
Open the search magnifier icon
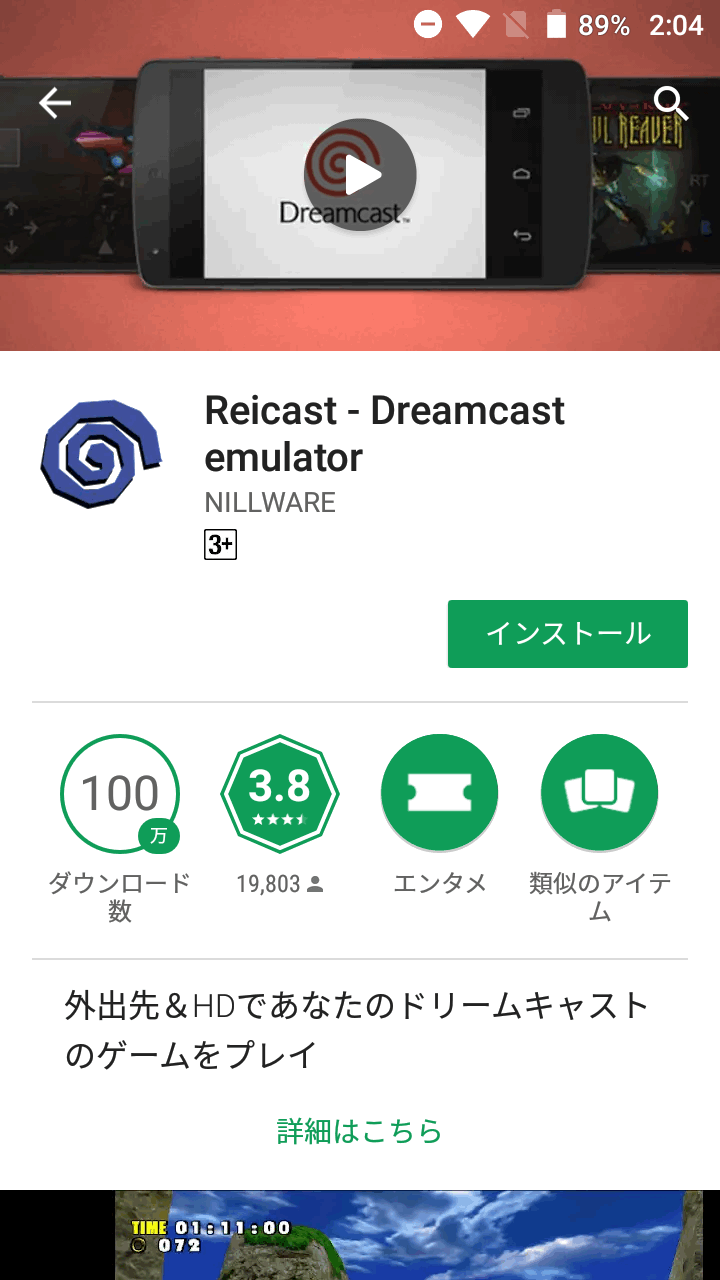pyautogui.click(x=669, y=102)
